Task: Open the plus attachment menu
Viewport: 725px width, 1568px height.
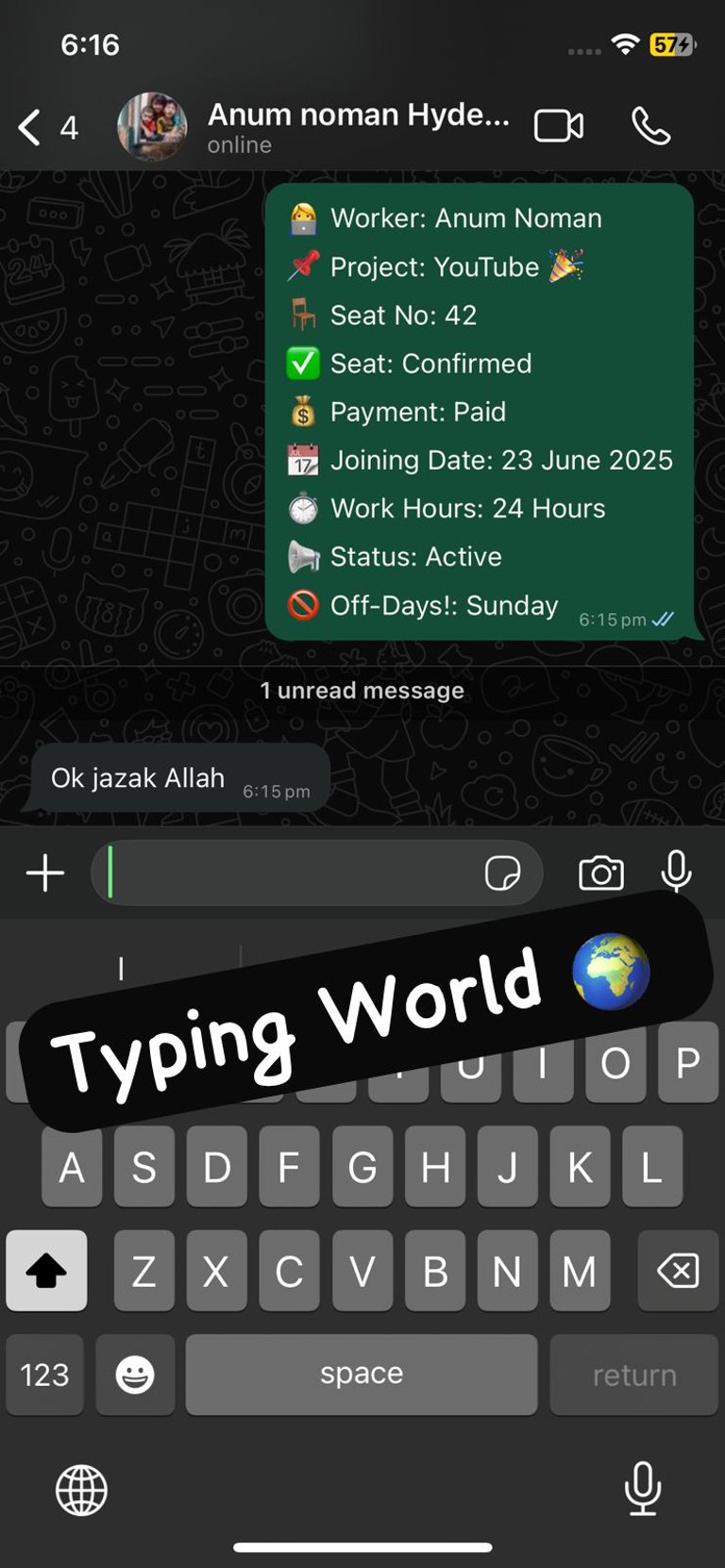Action: click(45, 873)
